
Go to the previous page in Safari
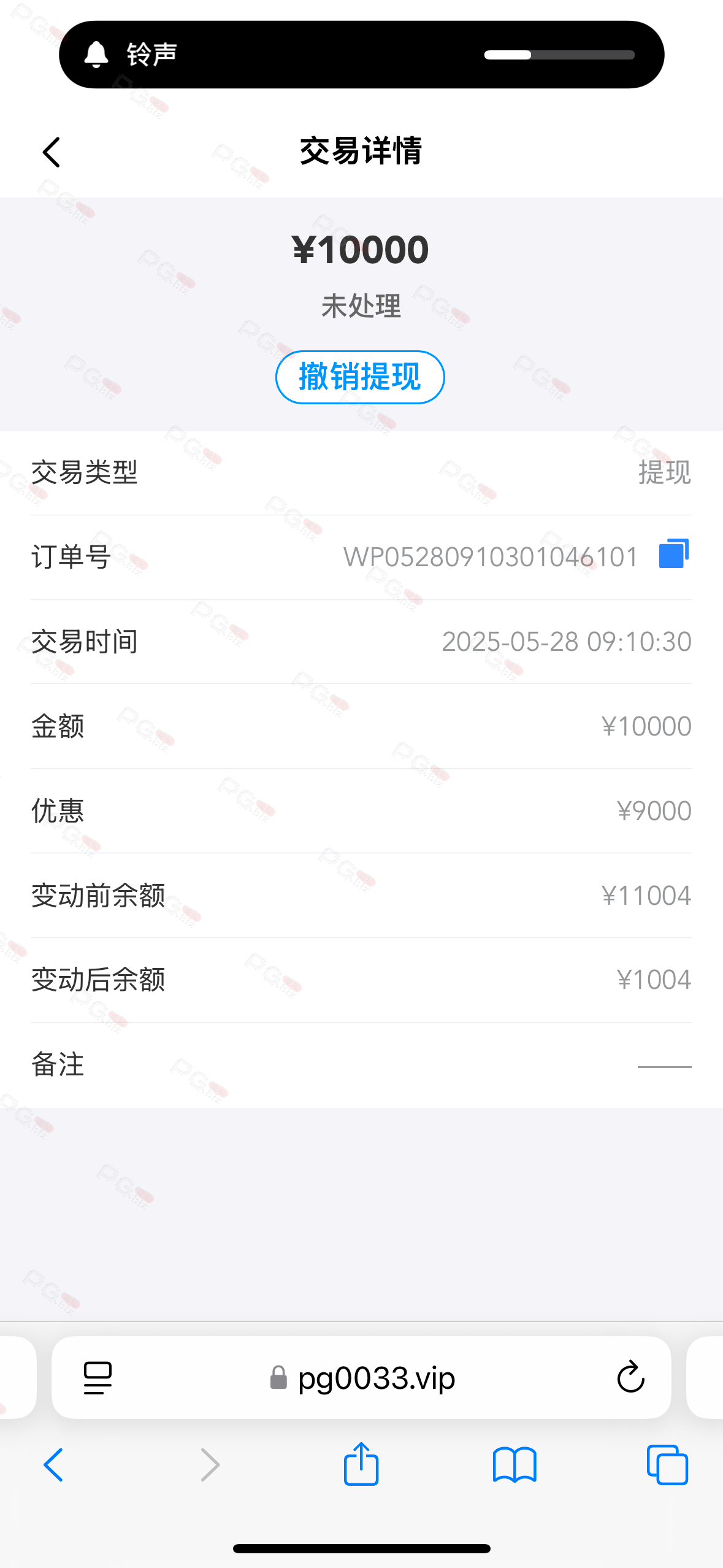(53, 1465)
